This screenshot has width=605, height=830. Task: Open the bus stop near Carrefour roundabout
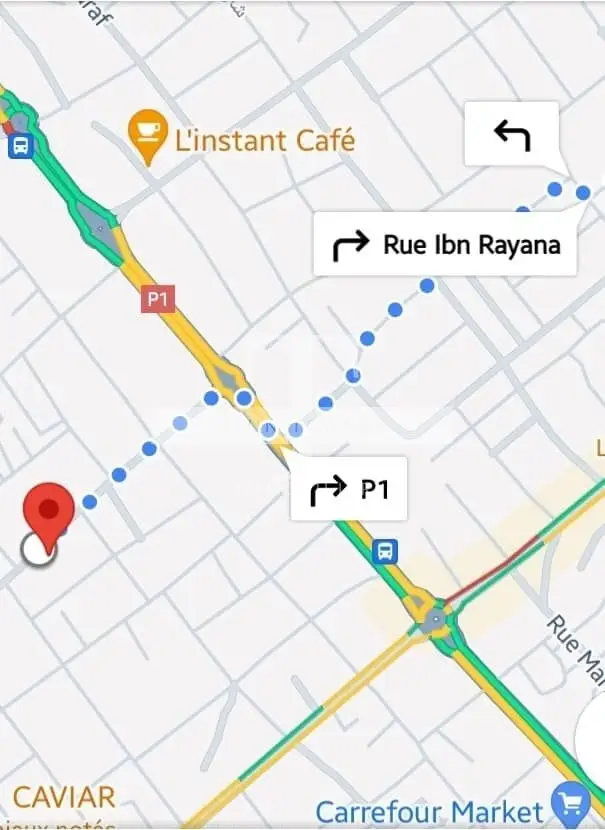coord(385,551)
